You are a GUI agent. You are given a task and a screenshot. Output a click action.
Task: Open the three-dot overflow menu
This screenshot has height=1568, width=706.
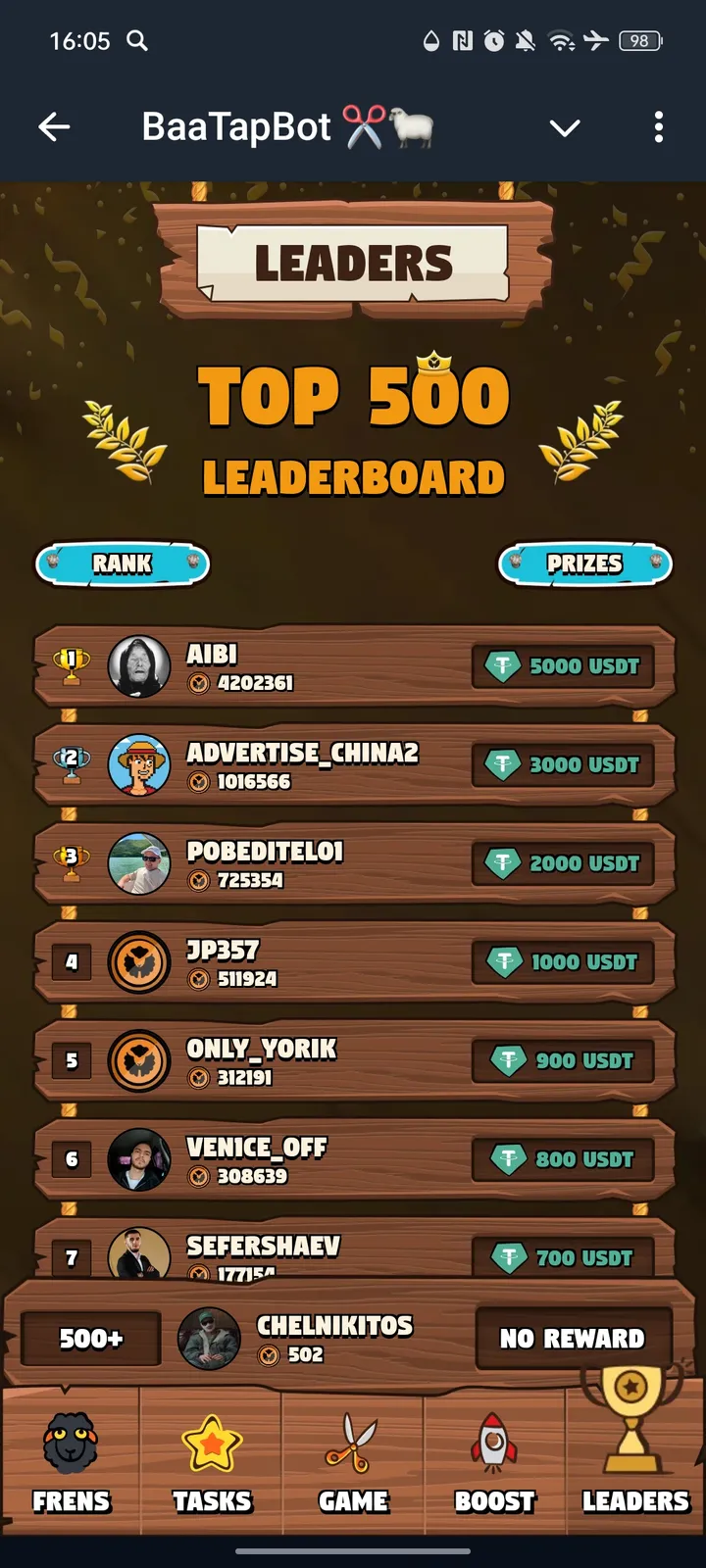pyautogui.click(x=658, y=127)
